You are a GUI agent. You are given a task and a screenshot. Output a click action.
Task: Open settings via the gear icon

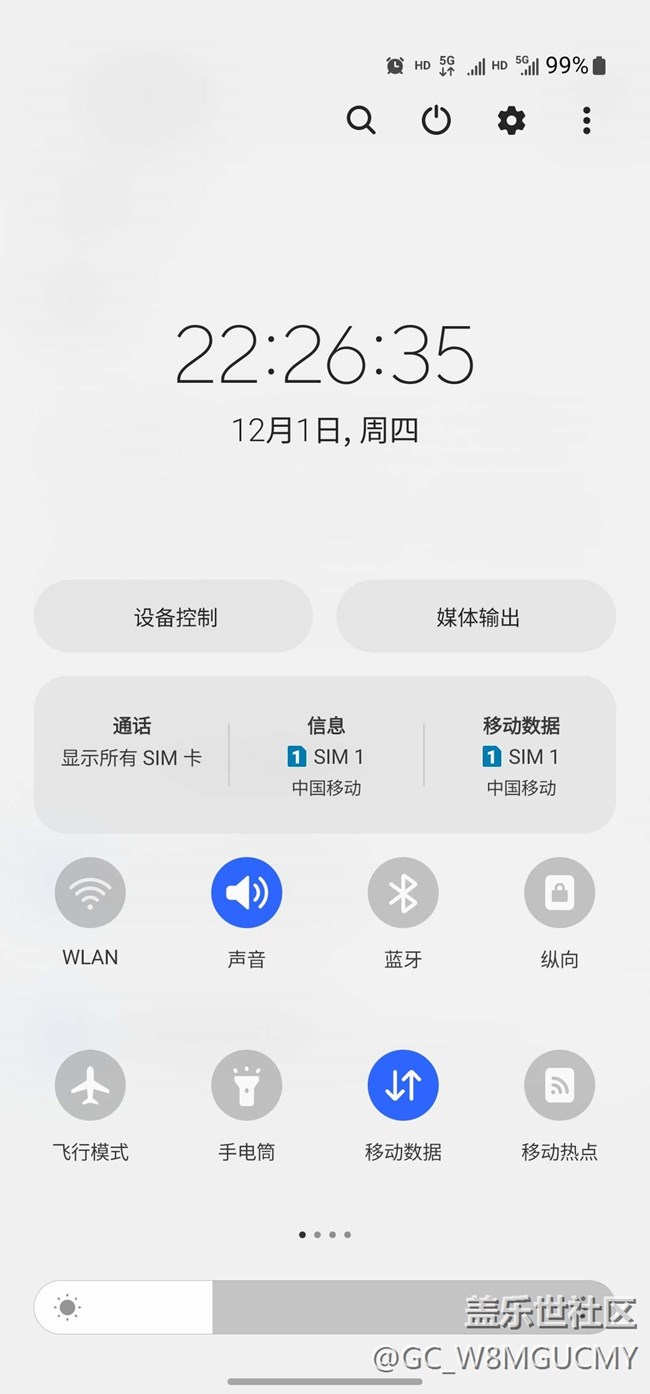511,121
